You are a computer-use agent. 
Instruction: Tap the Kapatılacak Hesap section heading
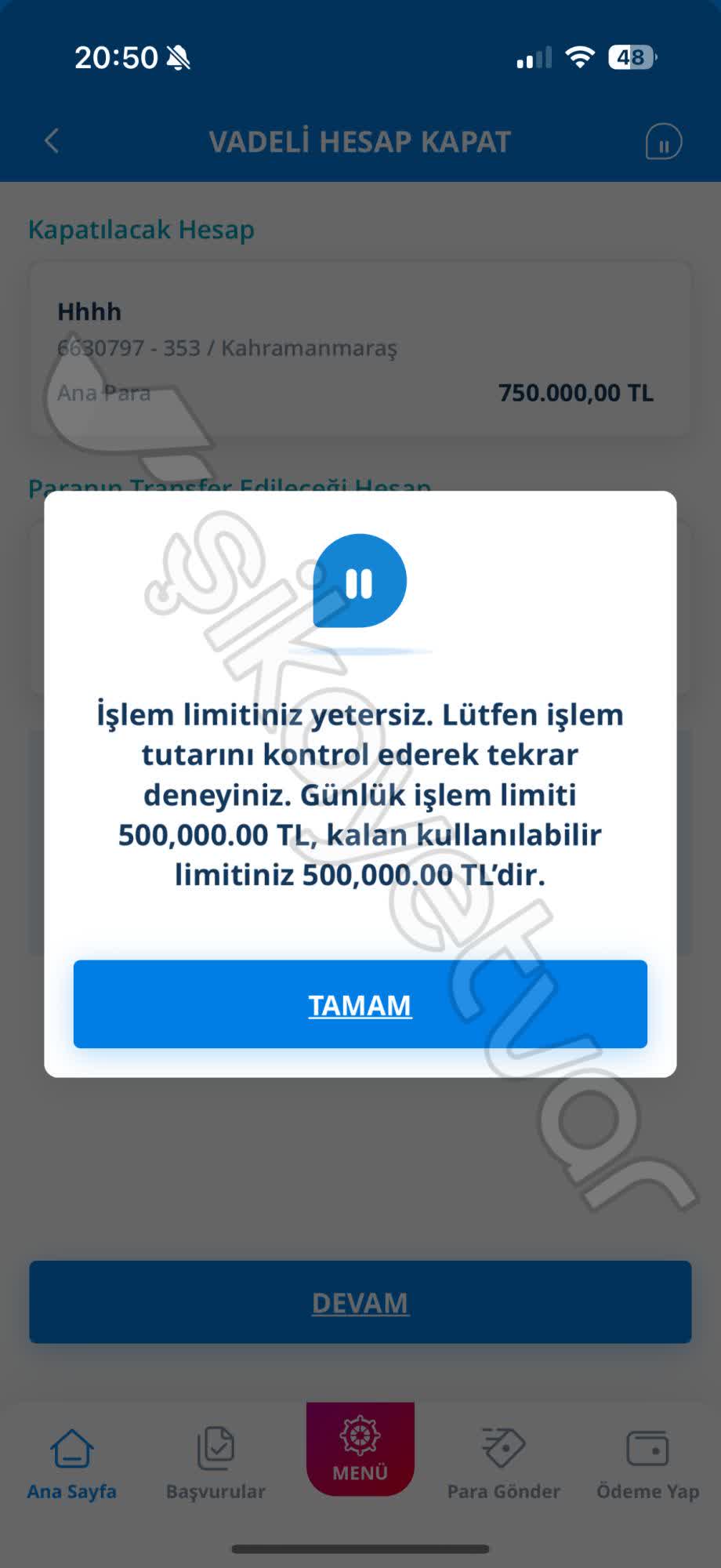tap(140, 230)
